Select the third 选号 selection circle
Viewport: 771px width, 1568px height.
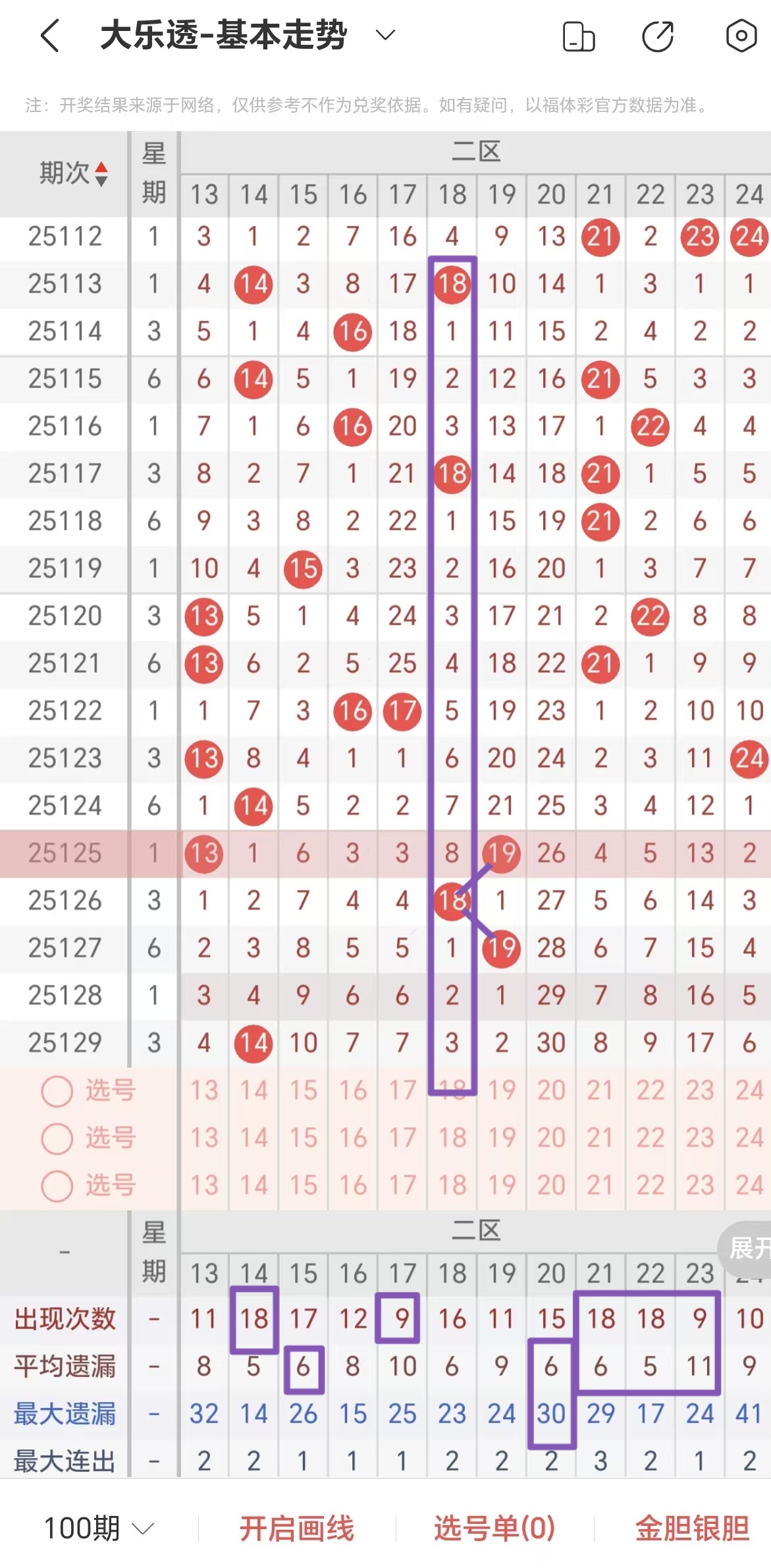56,1185
